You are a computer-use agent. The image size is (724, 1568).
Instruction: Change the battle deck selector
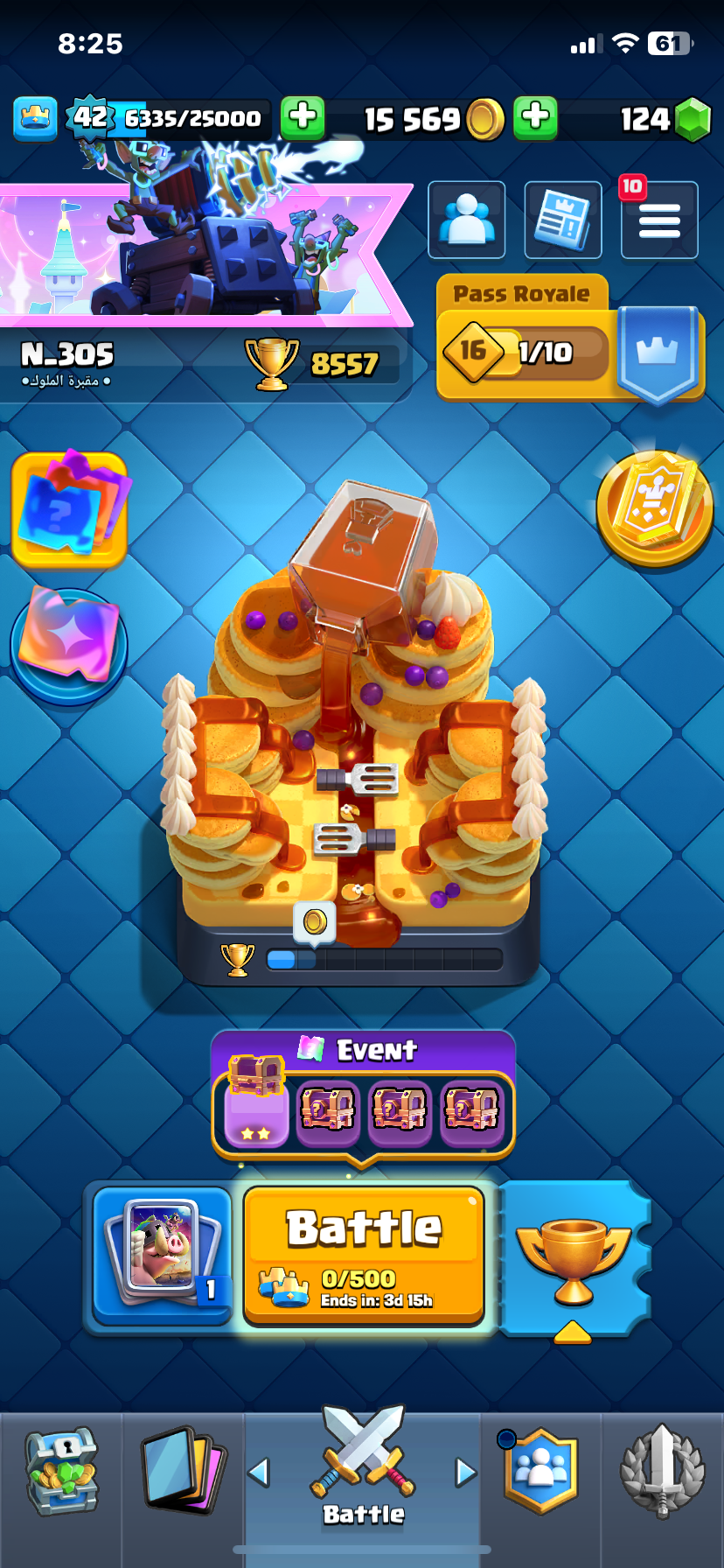(162, 1253)
